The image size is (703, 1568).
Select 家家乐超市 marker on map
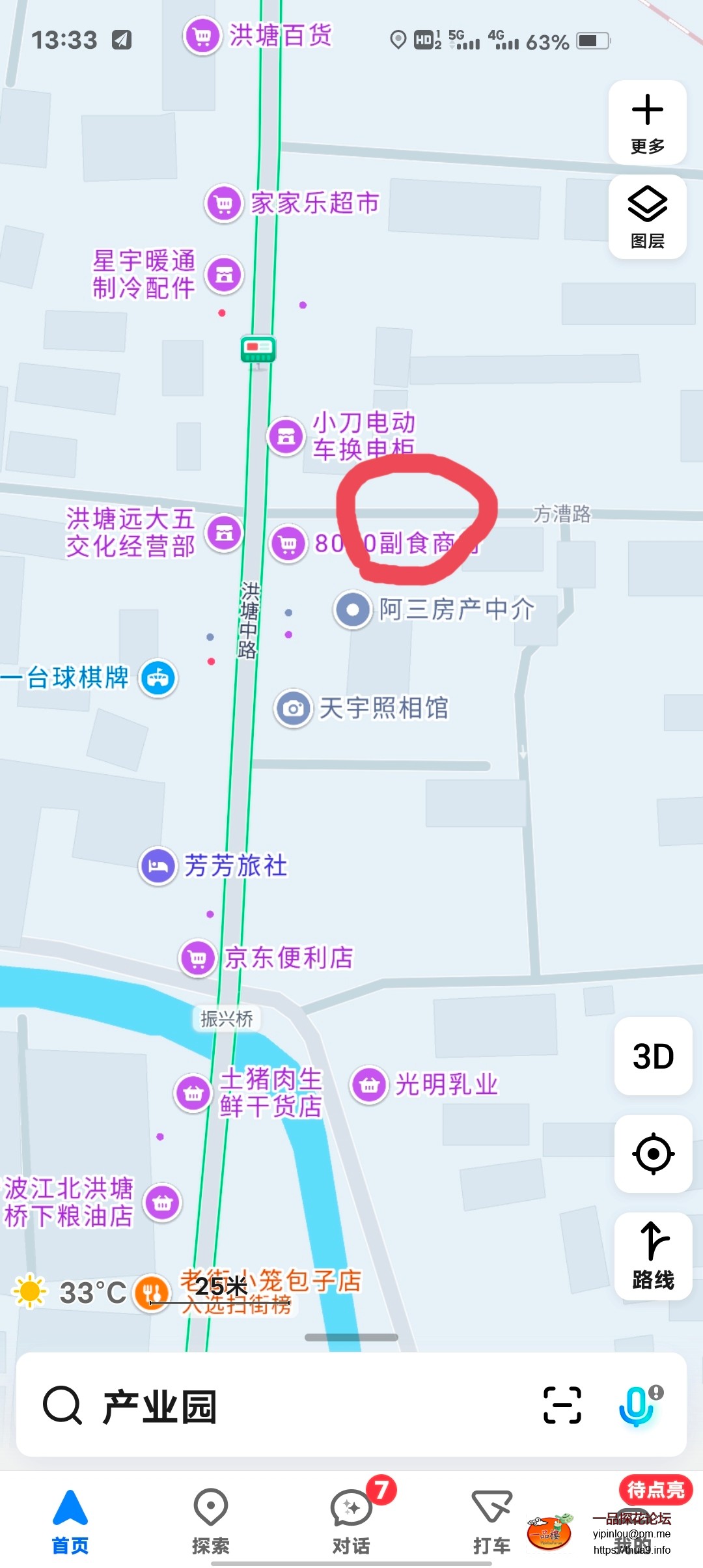coord(224,204)
